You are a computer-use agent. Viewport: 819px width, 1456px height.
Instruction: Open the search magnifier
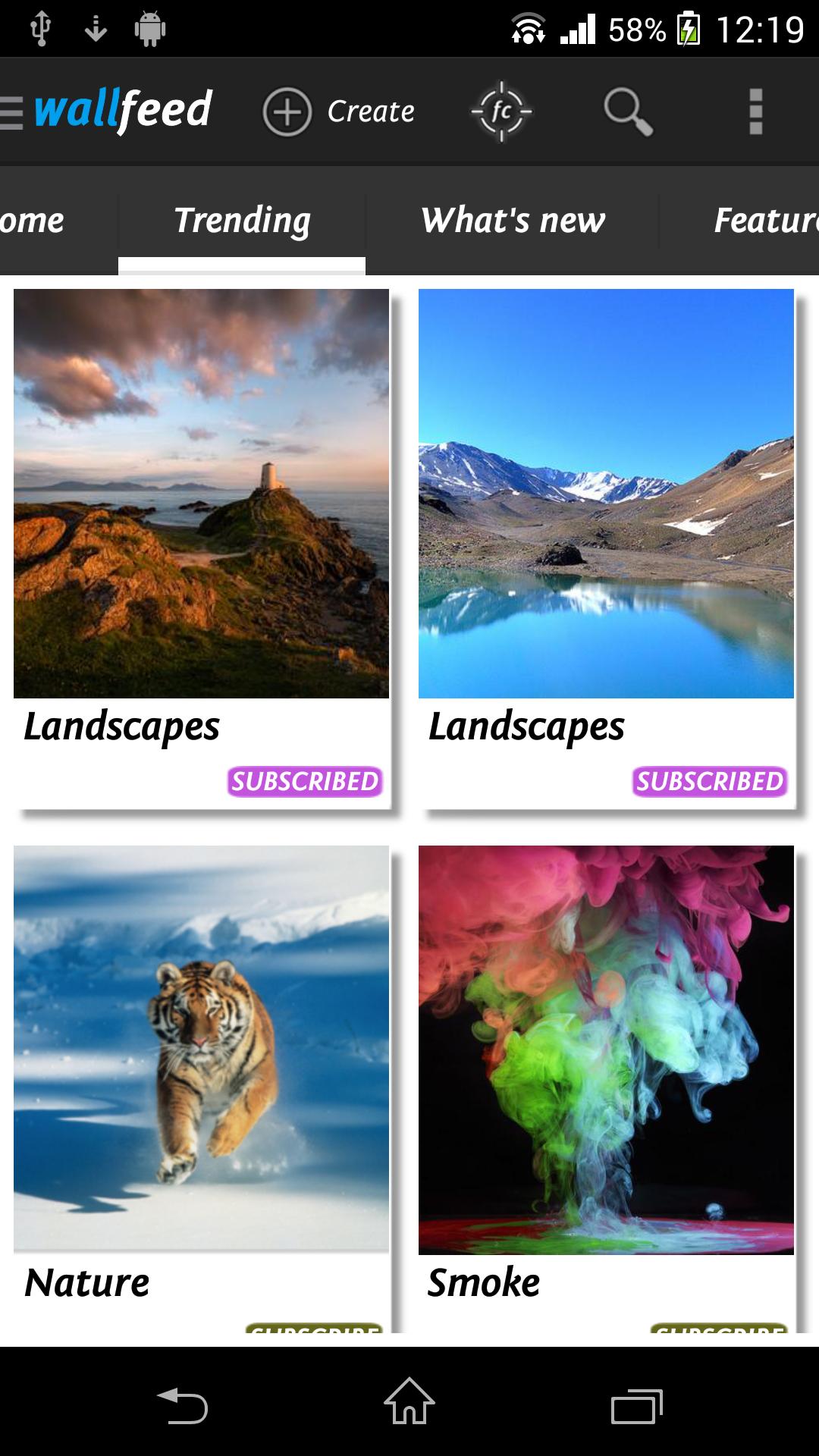pyautogui.click(x=627, y=111)
